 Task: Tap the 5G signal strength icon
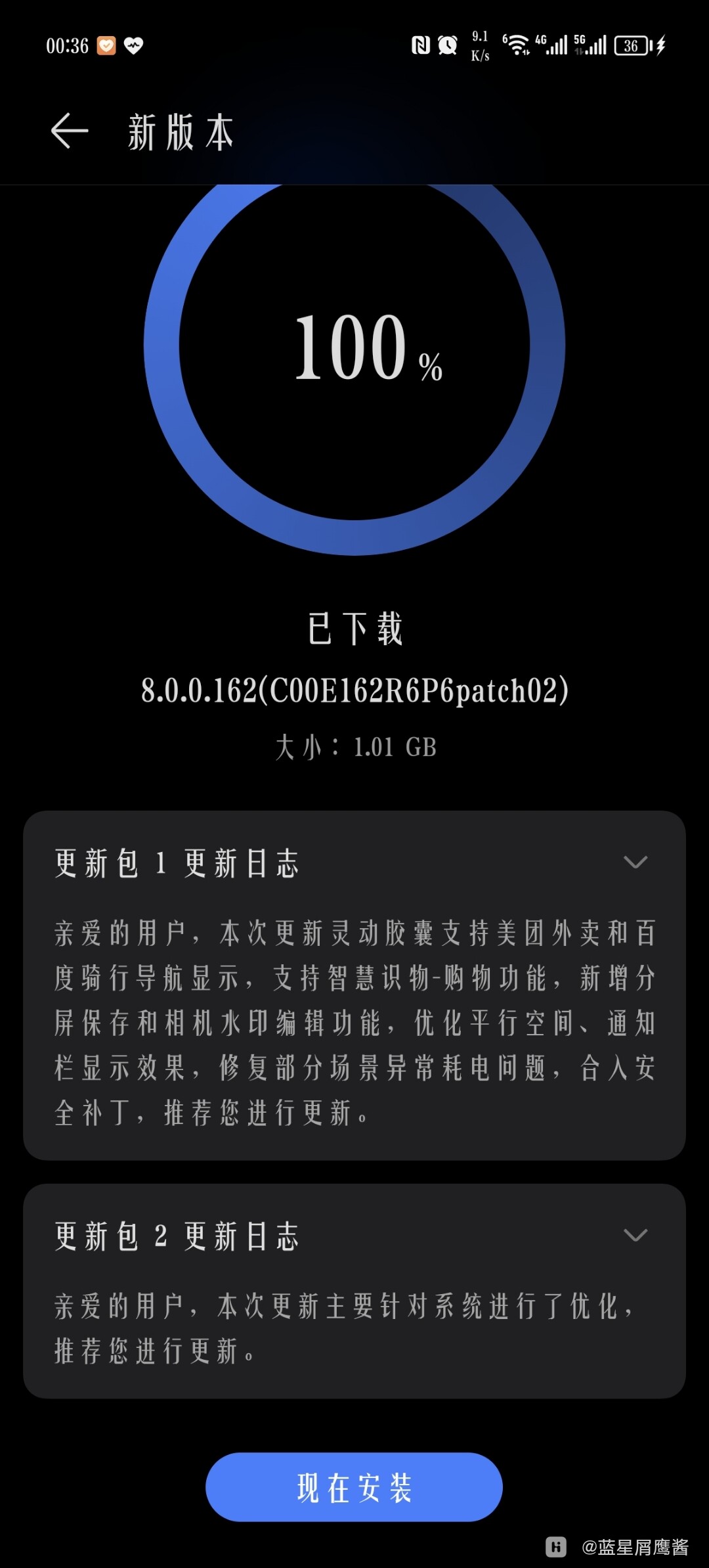[594, 45]
